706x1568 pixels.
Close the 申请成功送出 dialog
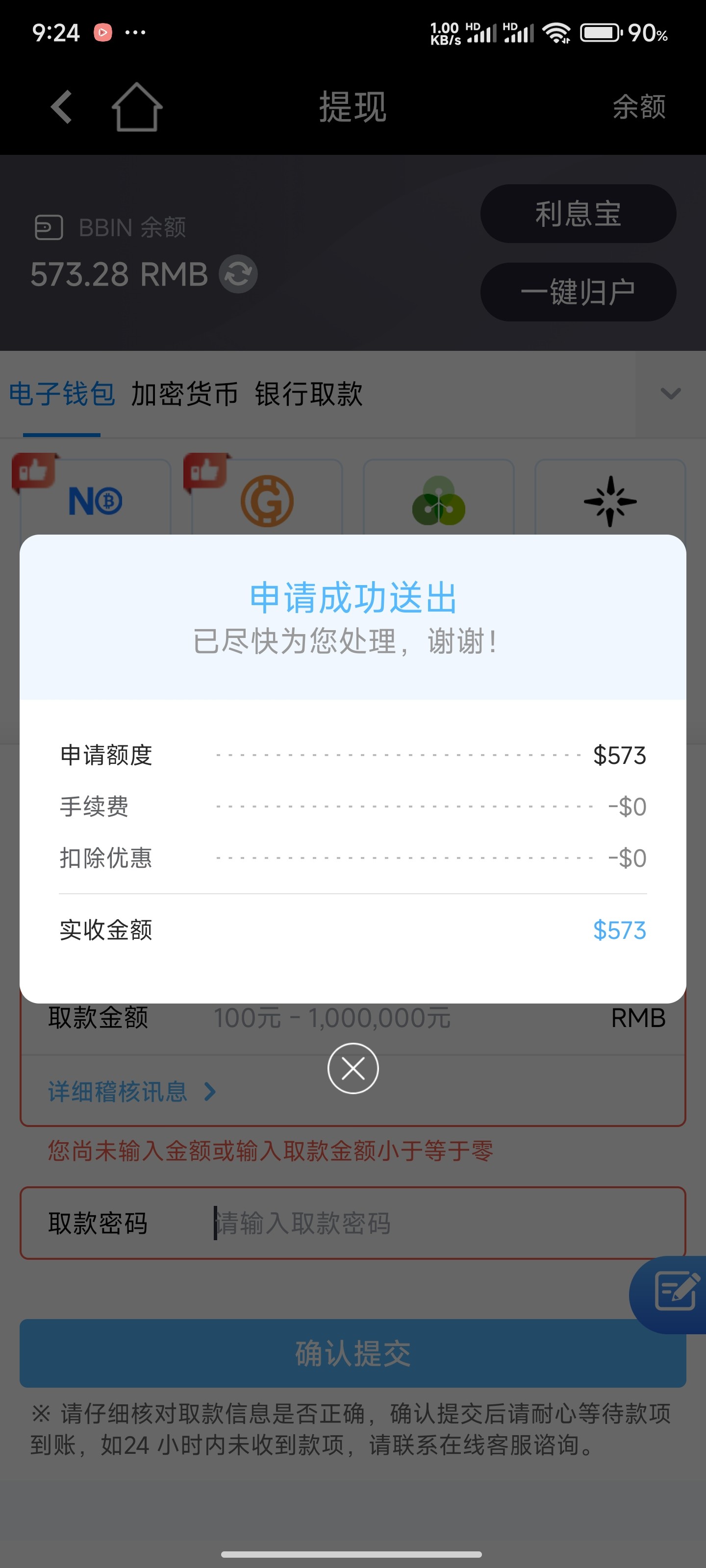(x=353, y=1068)
